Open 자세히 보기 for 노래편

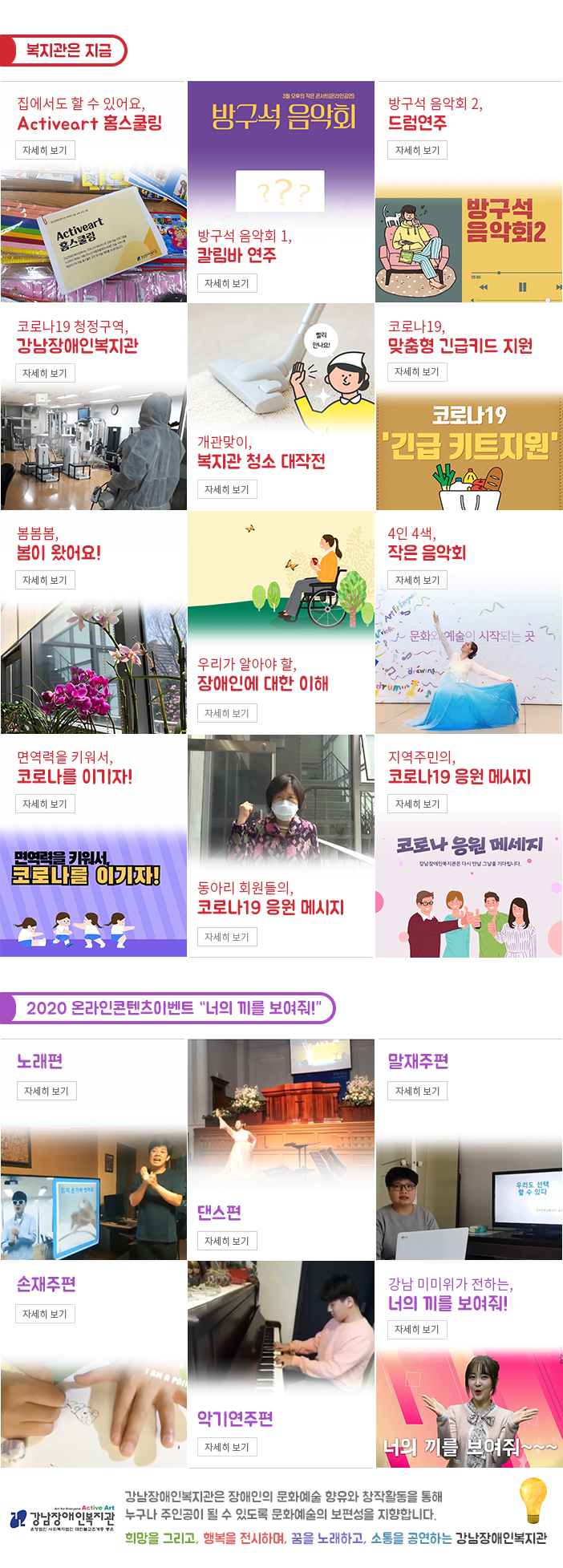47,1091
